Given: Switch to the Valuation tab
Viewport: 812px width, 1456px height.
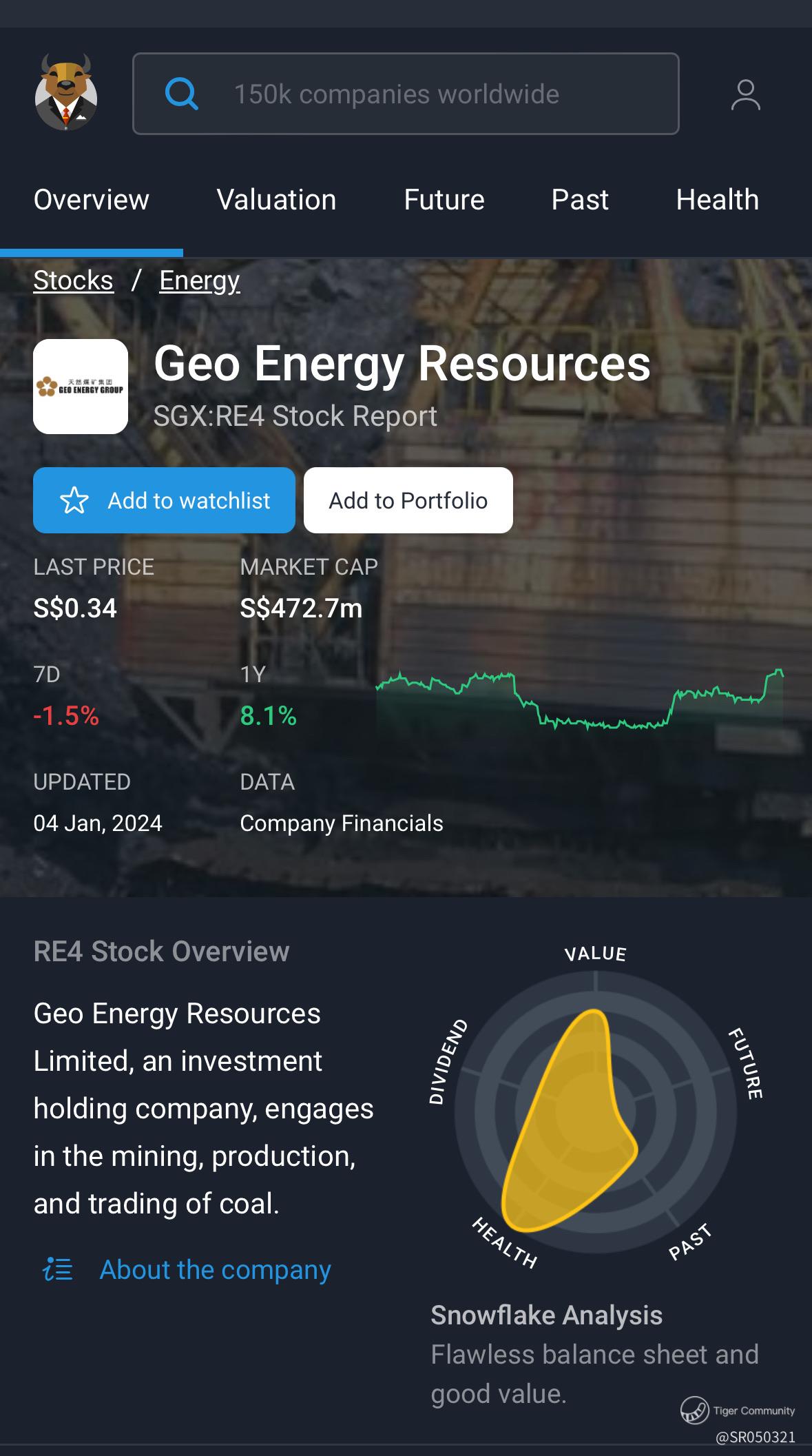Looking at the screenshot, I should click(276, 200).
